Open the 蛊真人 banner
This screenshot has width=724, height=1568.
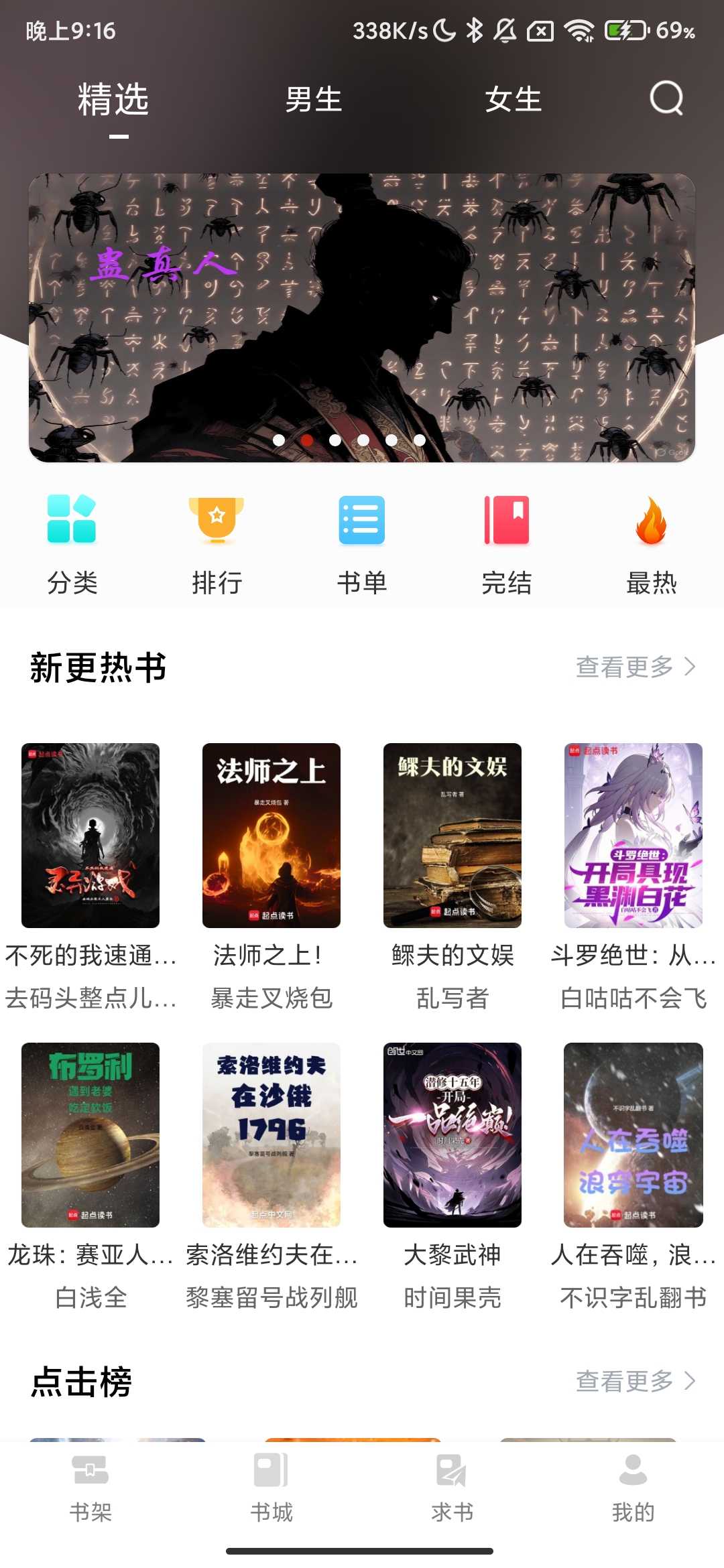coord(362,318)
